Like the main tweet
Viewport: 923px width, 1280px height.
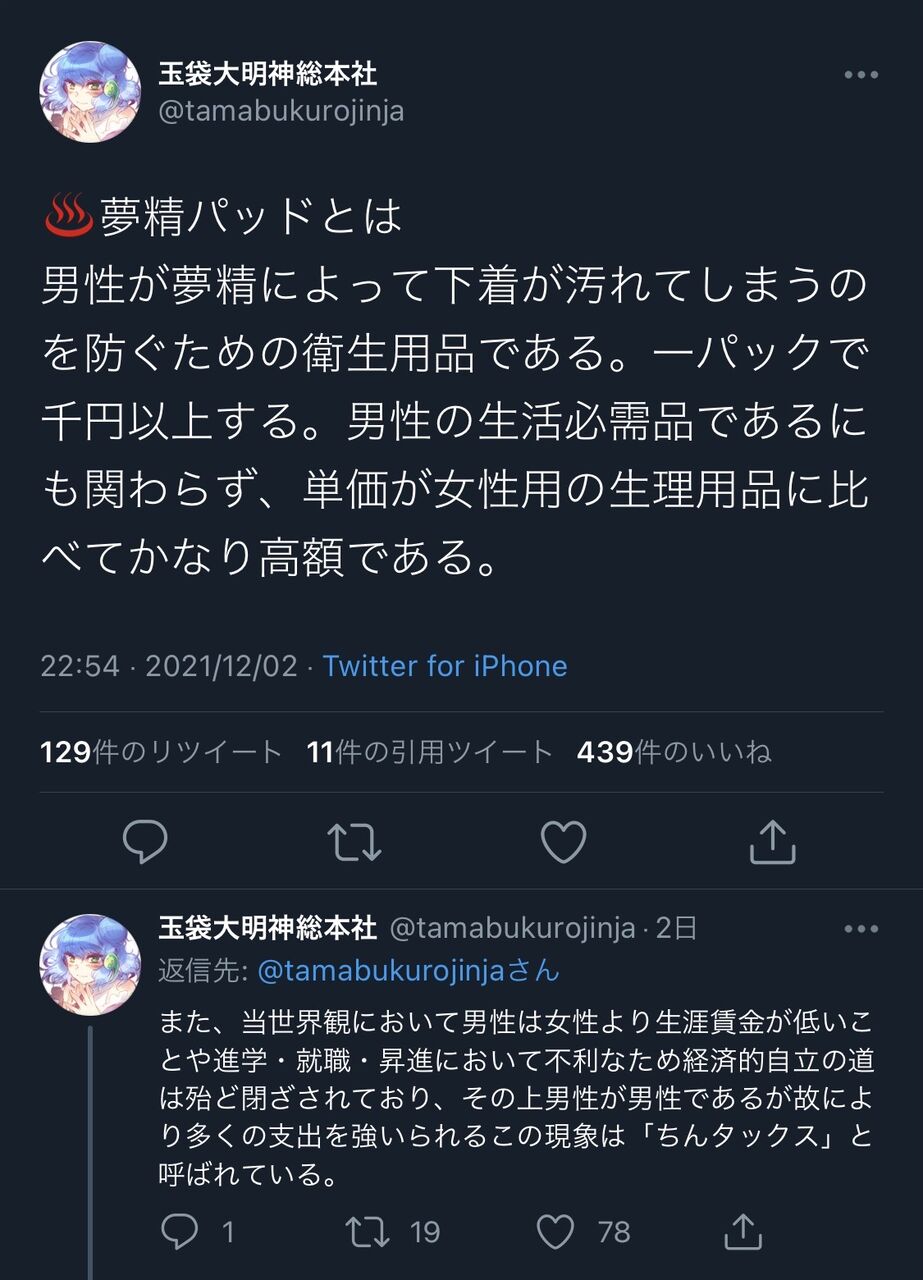coord(563,842)
